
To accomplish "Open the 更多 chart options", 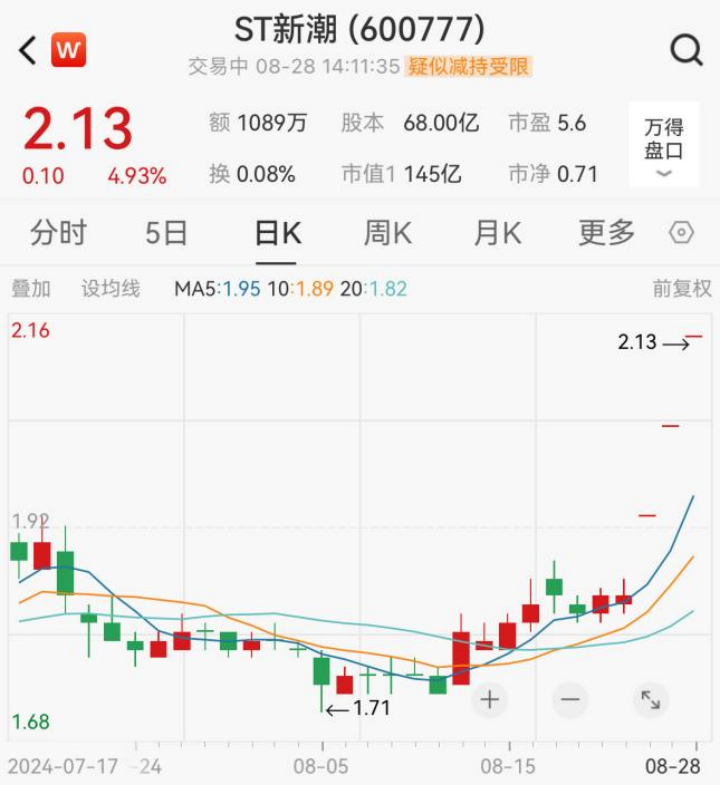I will [607, 233].
